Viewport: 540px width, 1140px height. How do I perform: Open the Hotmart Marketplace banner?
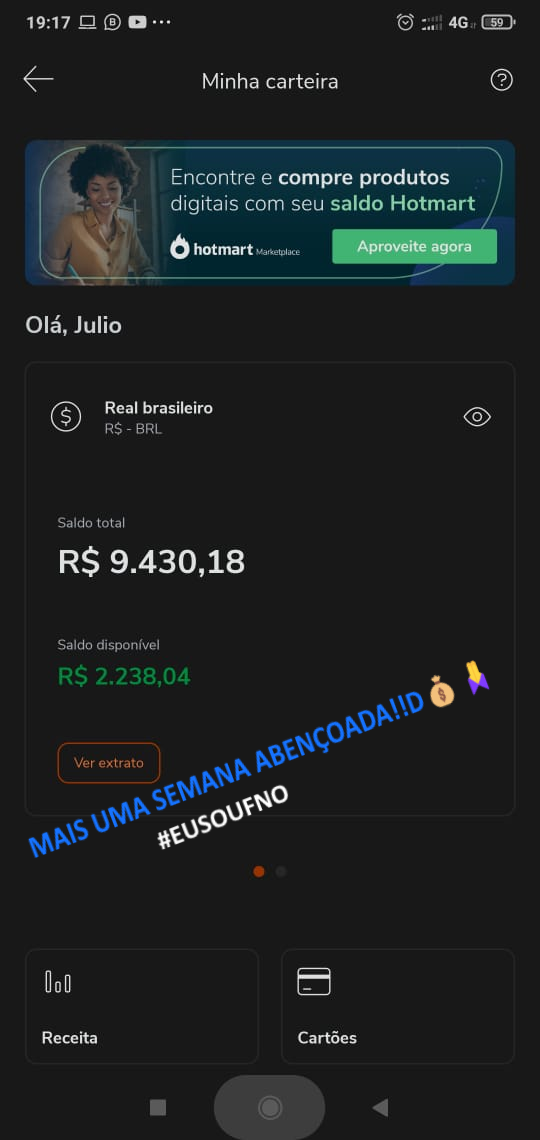270,212
